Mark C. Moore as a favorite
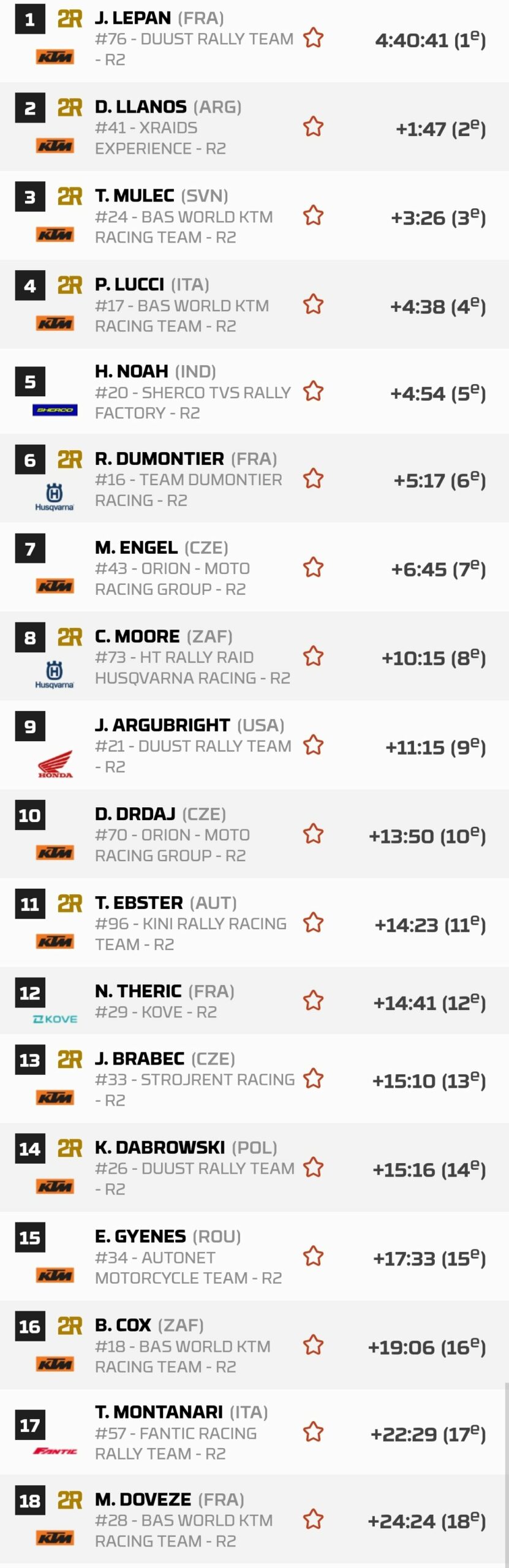 313,657
